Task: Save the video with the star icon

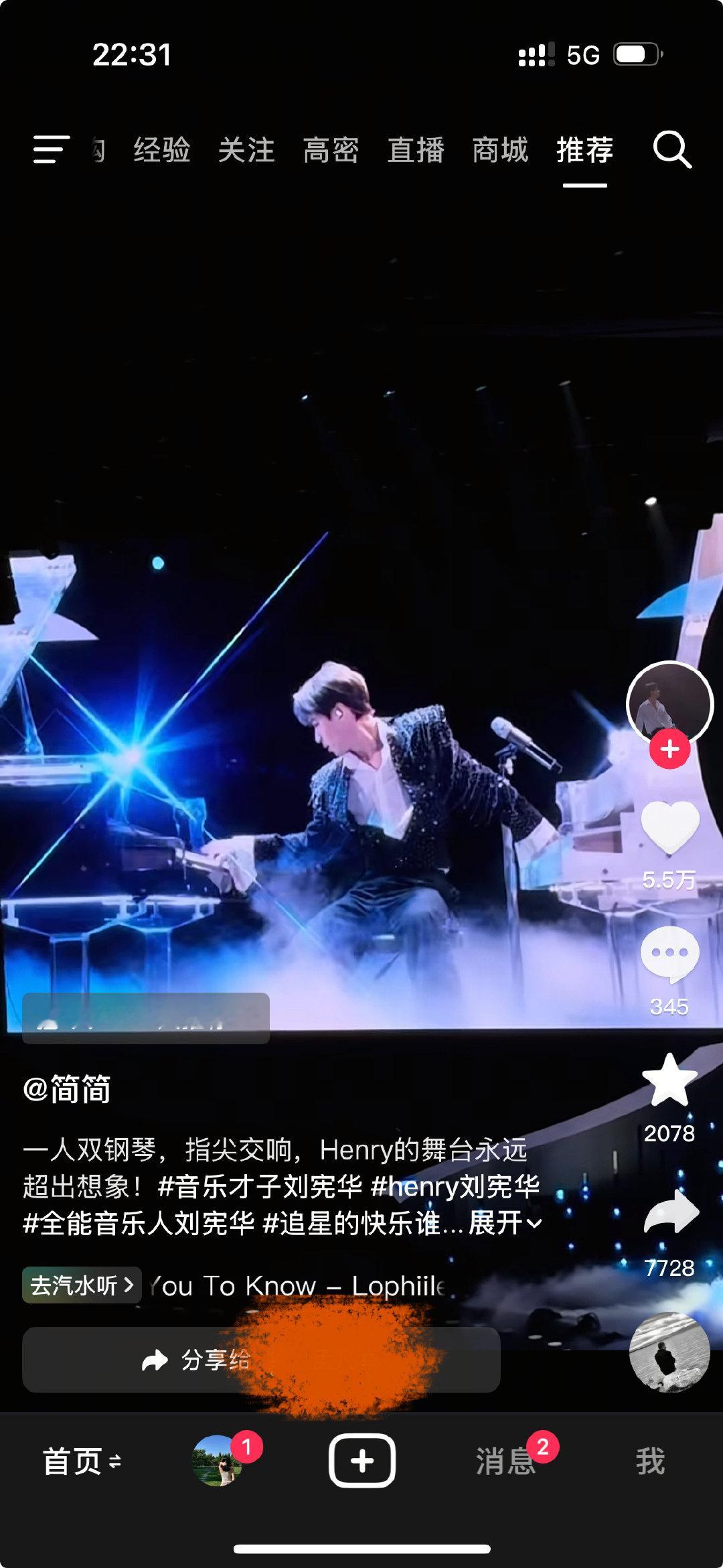Action: (x=669, y=1080)
